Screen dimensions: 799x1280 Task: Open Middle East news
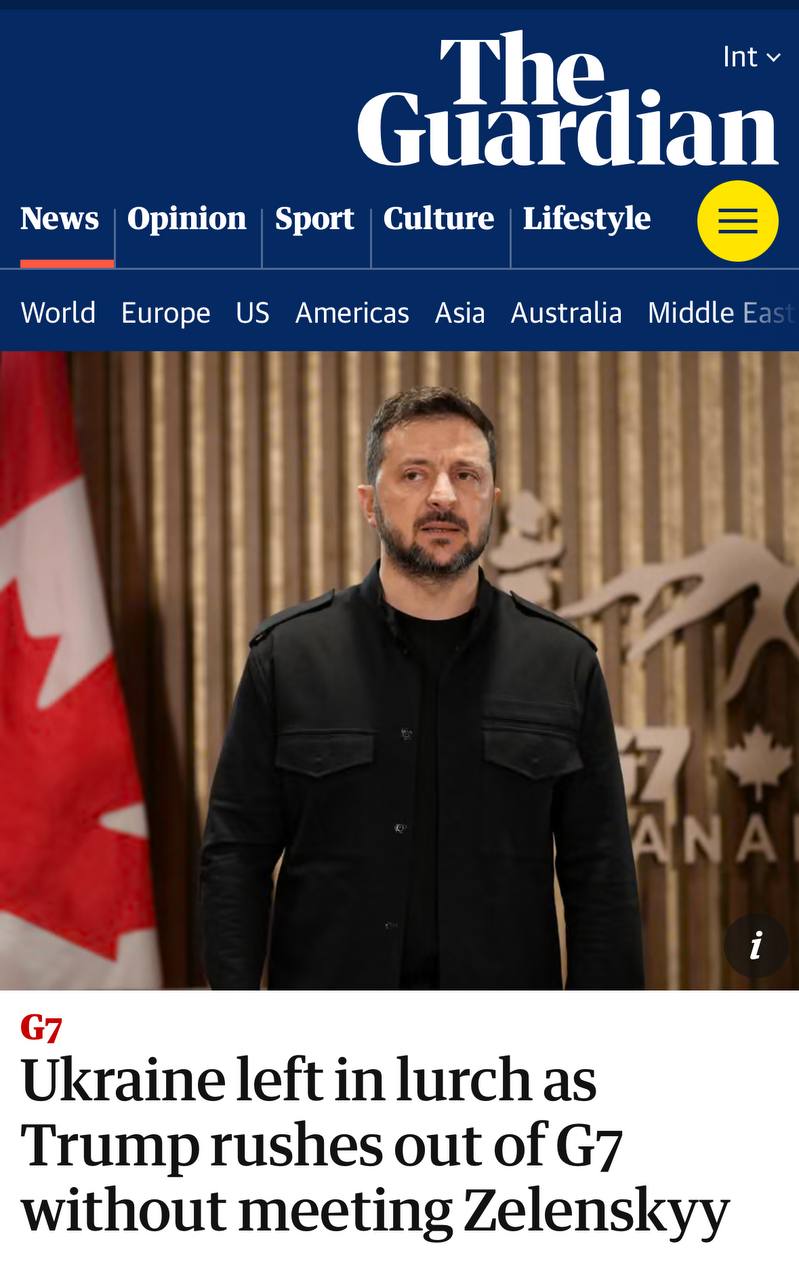point(722,313)
